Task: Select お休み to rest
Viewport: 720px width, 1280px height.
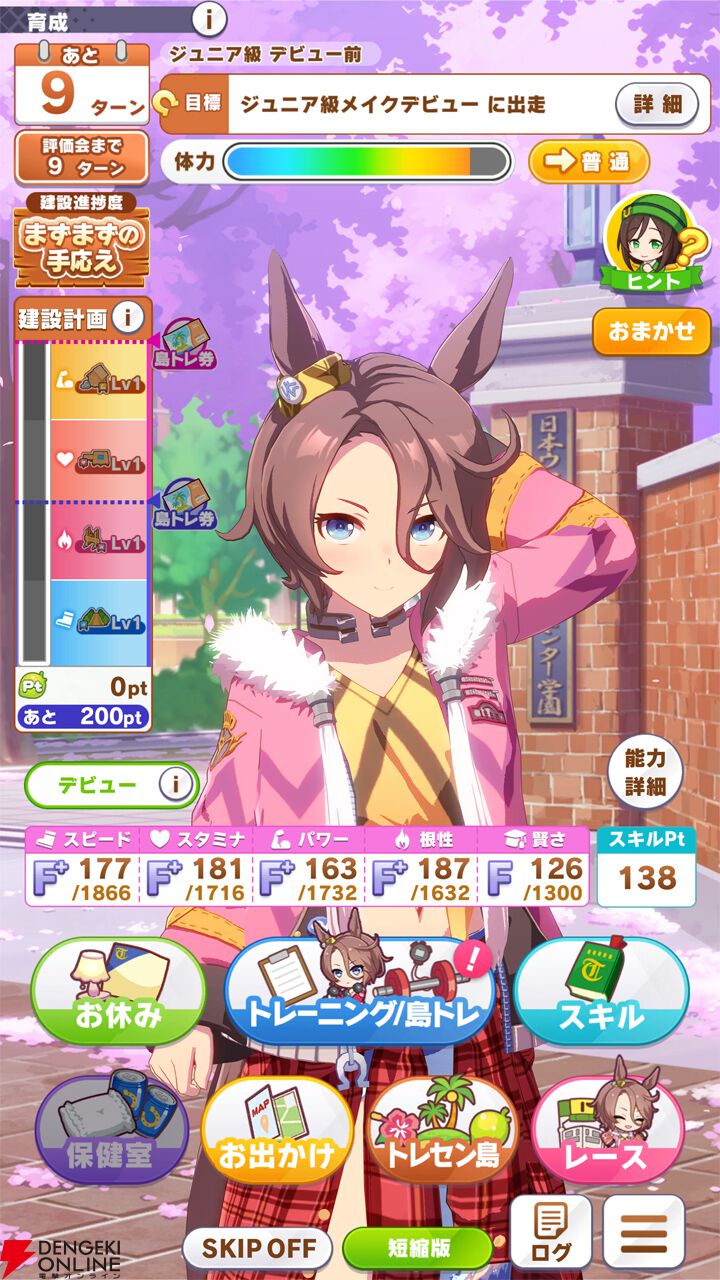Action: pyautogui.click(x=118, y=990)
